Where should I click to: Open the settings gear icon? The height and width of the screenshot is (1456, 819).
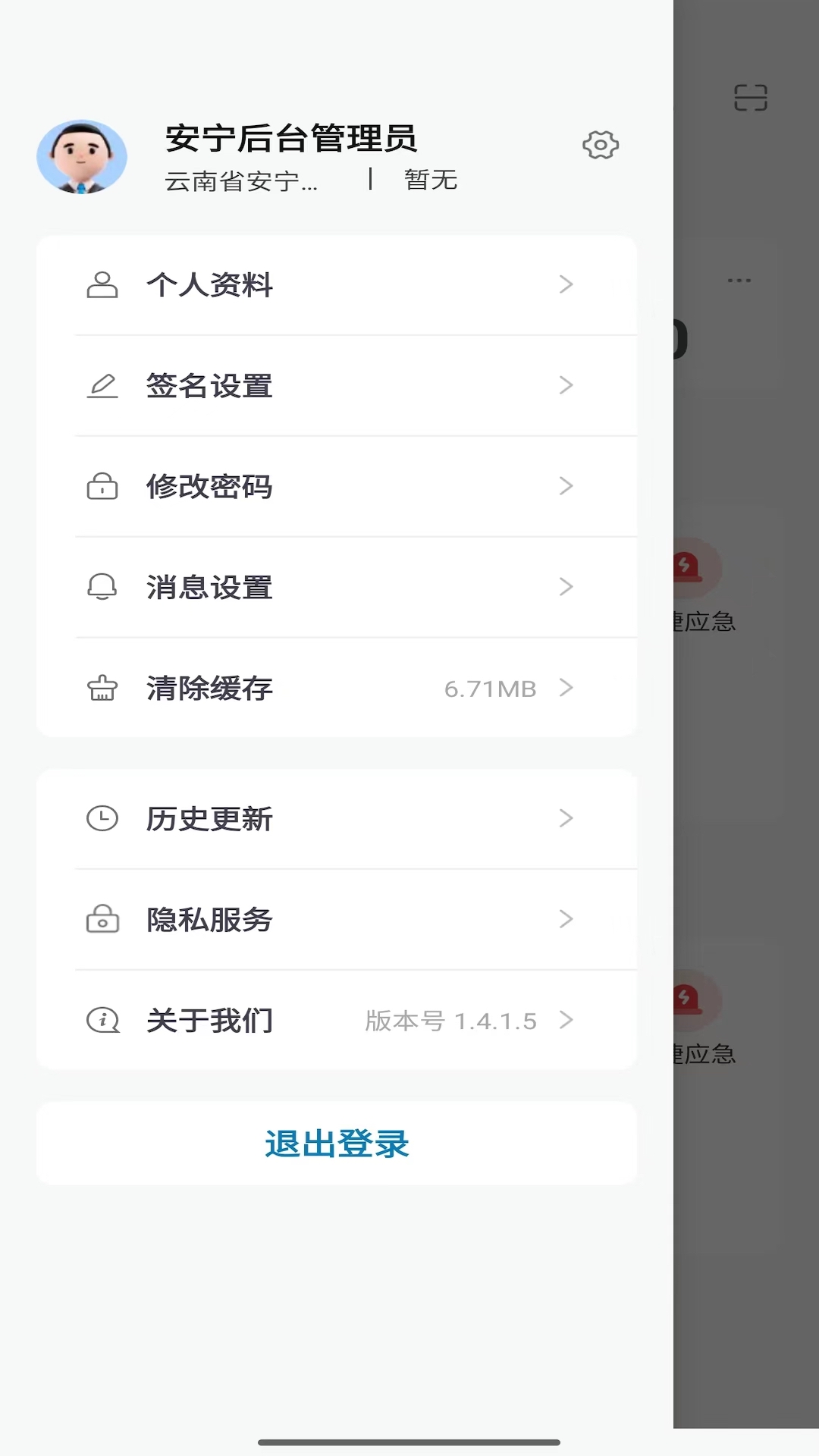tap(601, 145)
